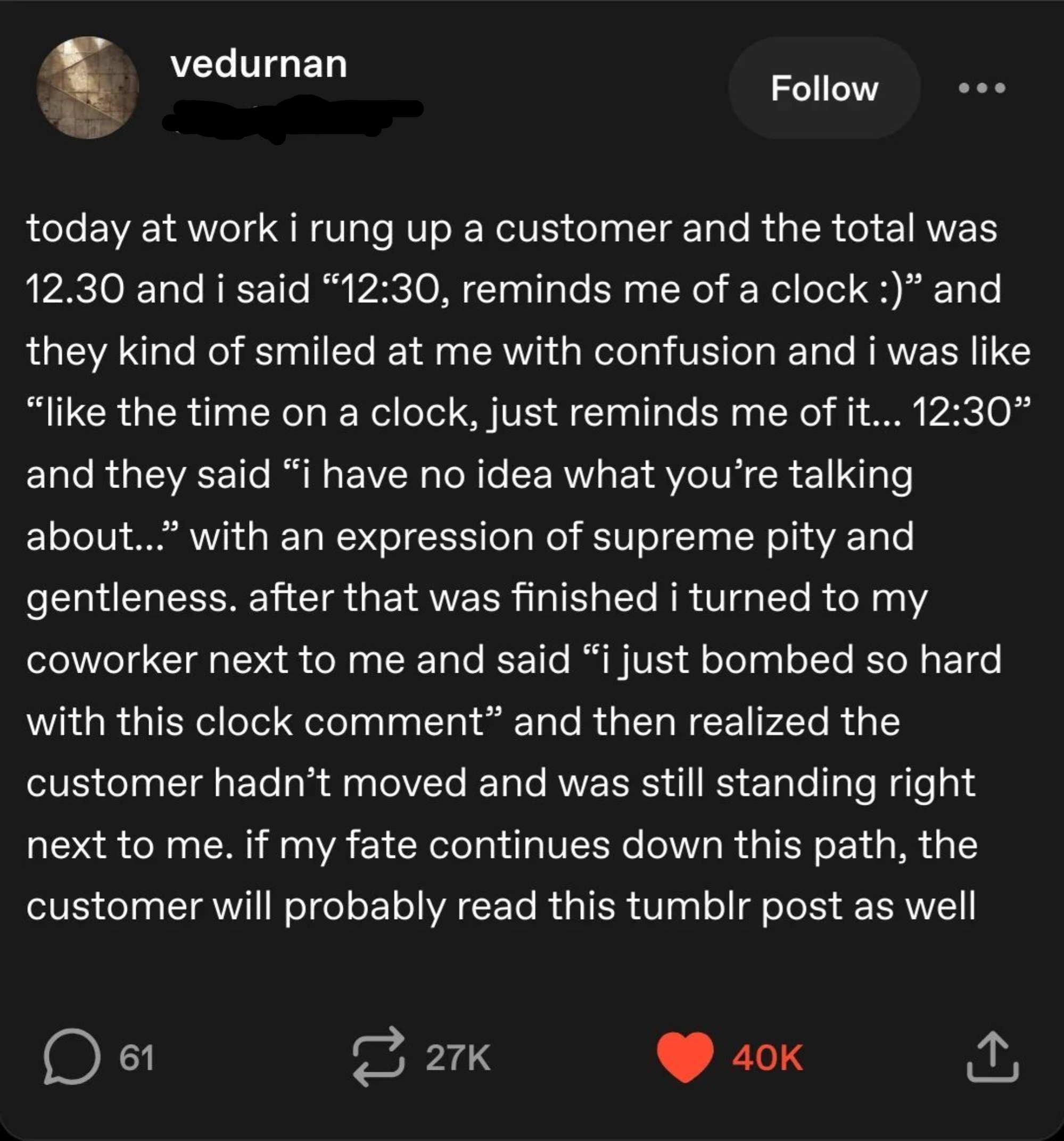1064x1141 pixels.
Task: Open the three-dot overflow menu
Action: coord(982,88)
